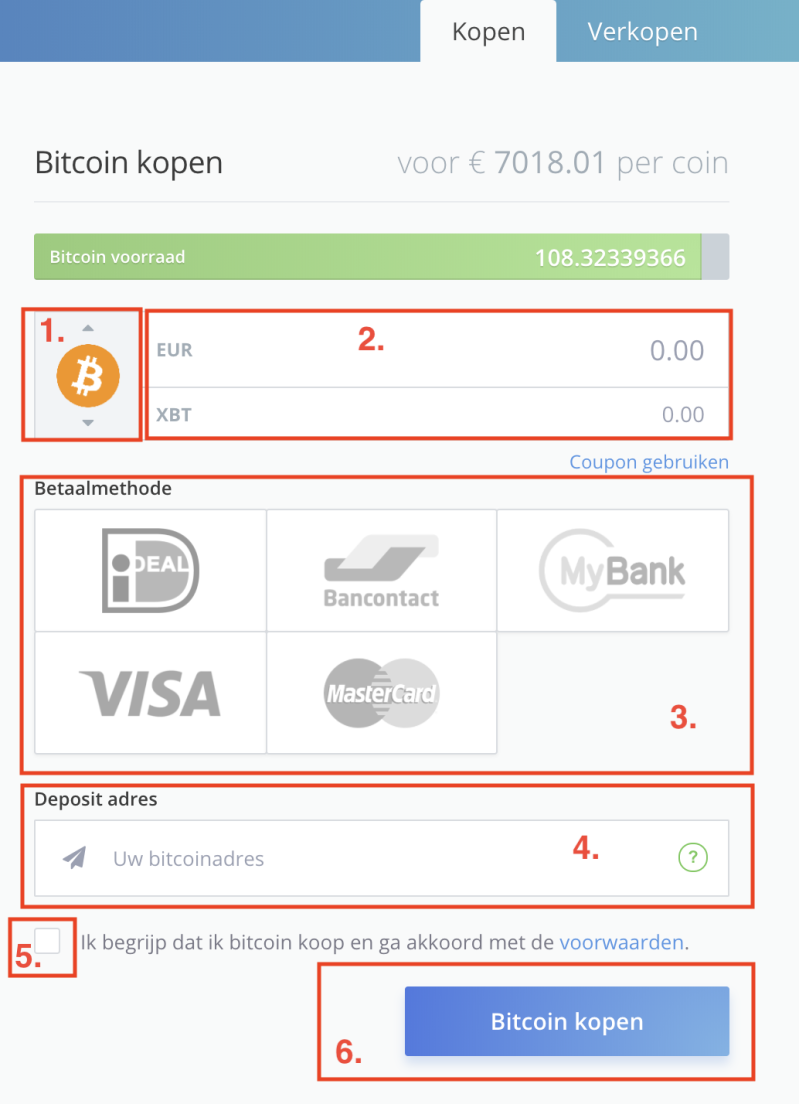Choose iDEAL as payment method
799x1104 pixels.
(x=150, y=570)
